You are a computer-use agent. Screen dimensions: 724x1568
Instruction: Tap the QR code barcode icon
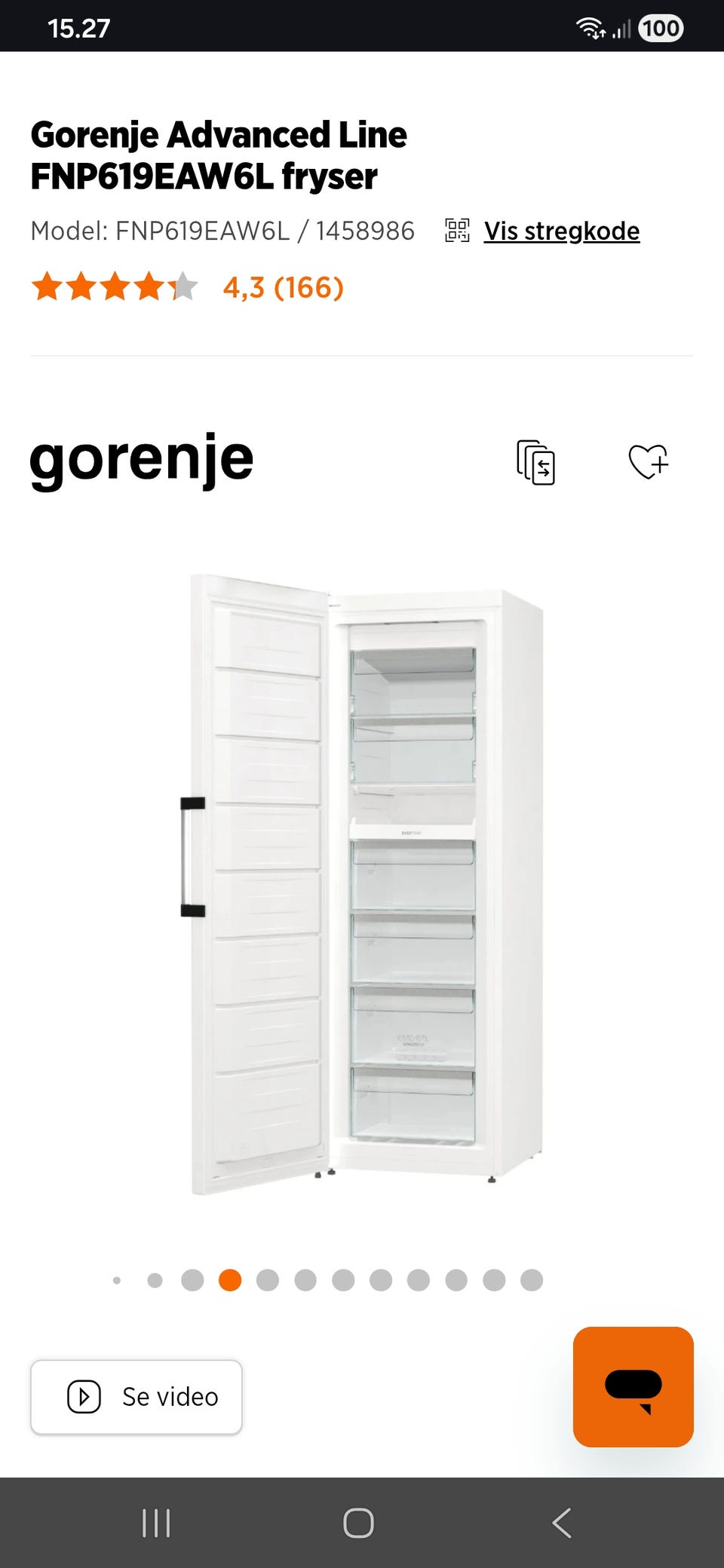[x=458, y=232]
